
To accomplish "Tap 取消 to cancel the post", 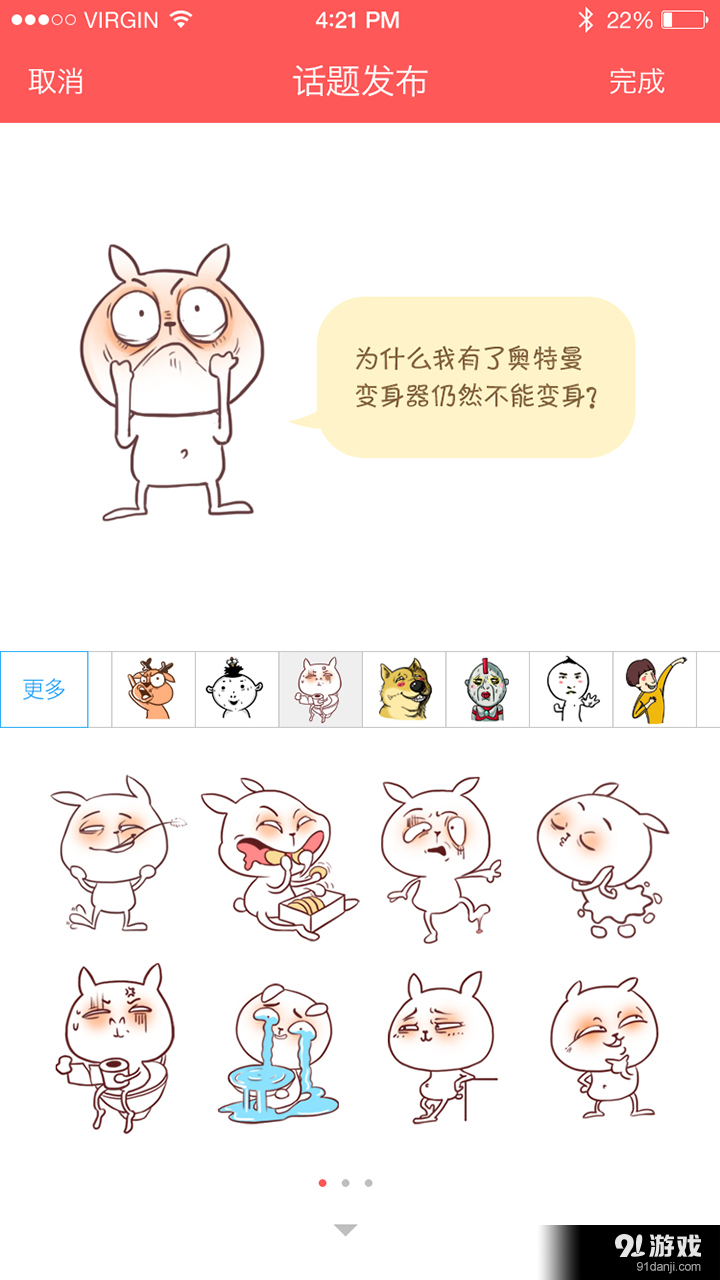I will 56,82.
